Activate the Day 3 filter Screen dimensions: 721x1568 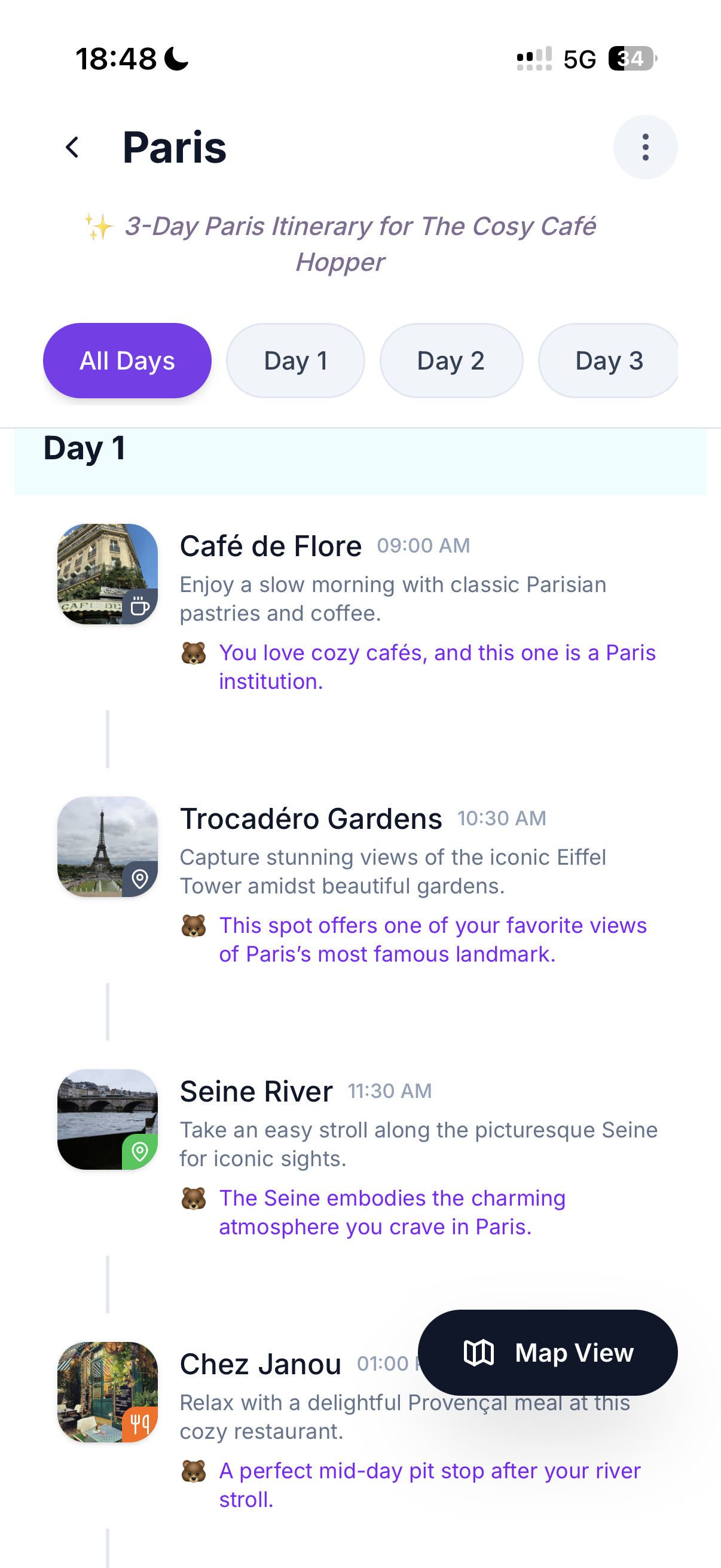click(x=609, y=360)
